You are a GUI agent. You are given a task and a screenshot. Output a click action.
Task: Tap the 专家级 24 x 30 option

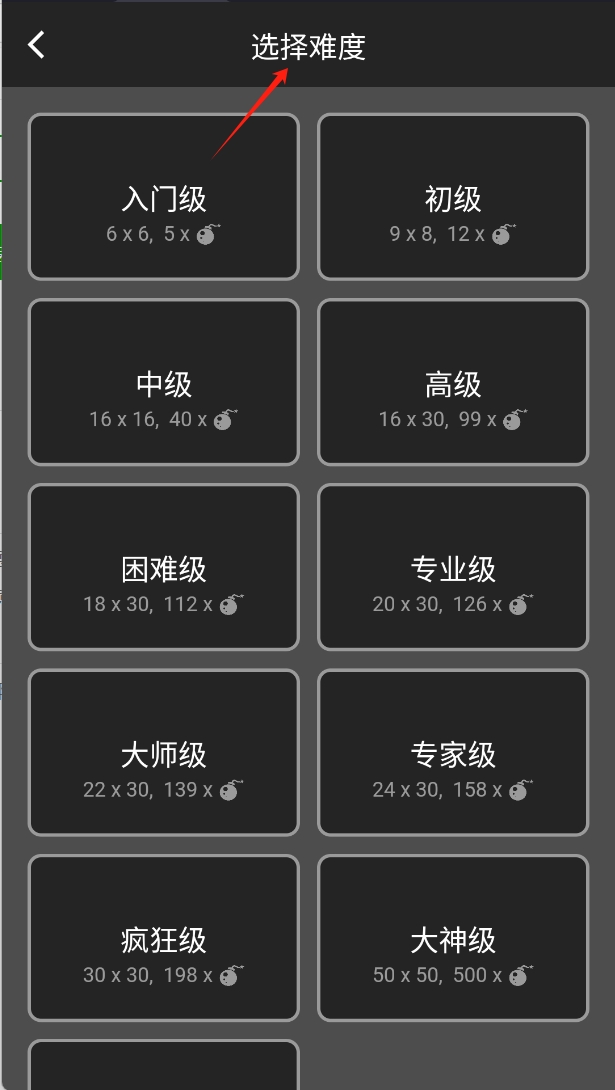[453, 752]
